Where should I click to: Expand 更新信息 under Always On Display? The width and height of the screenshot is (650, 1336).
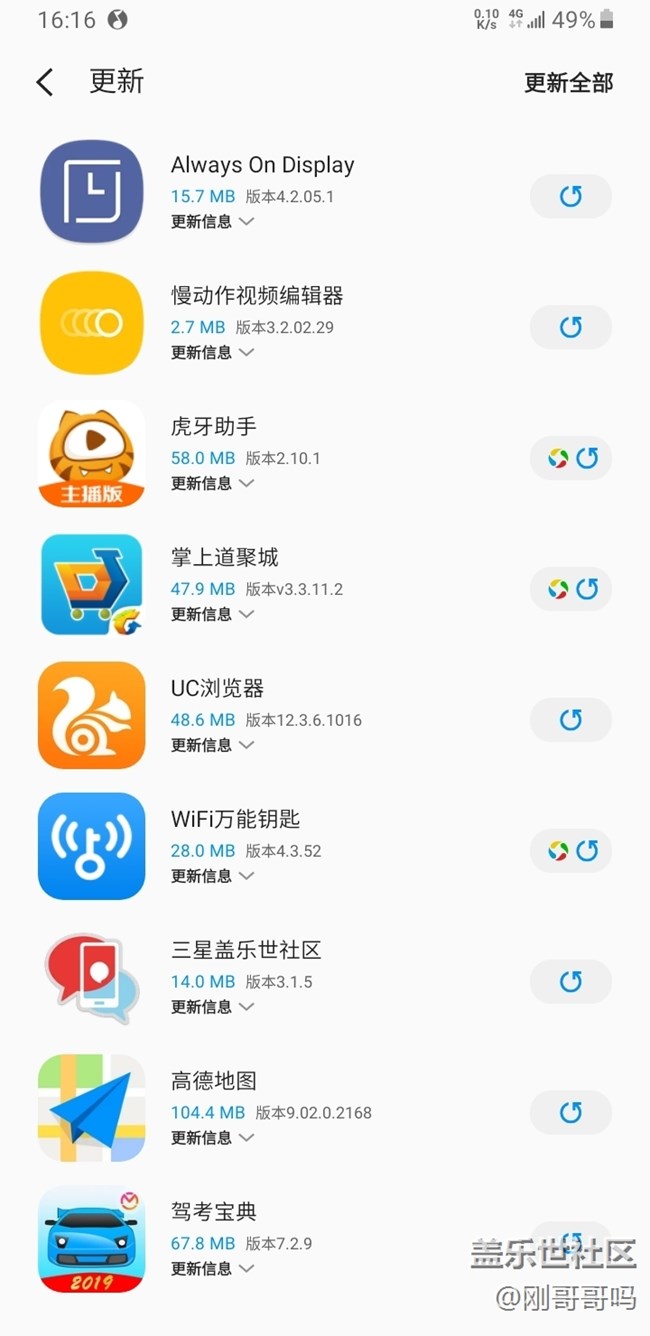[212, 222]
